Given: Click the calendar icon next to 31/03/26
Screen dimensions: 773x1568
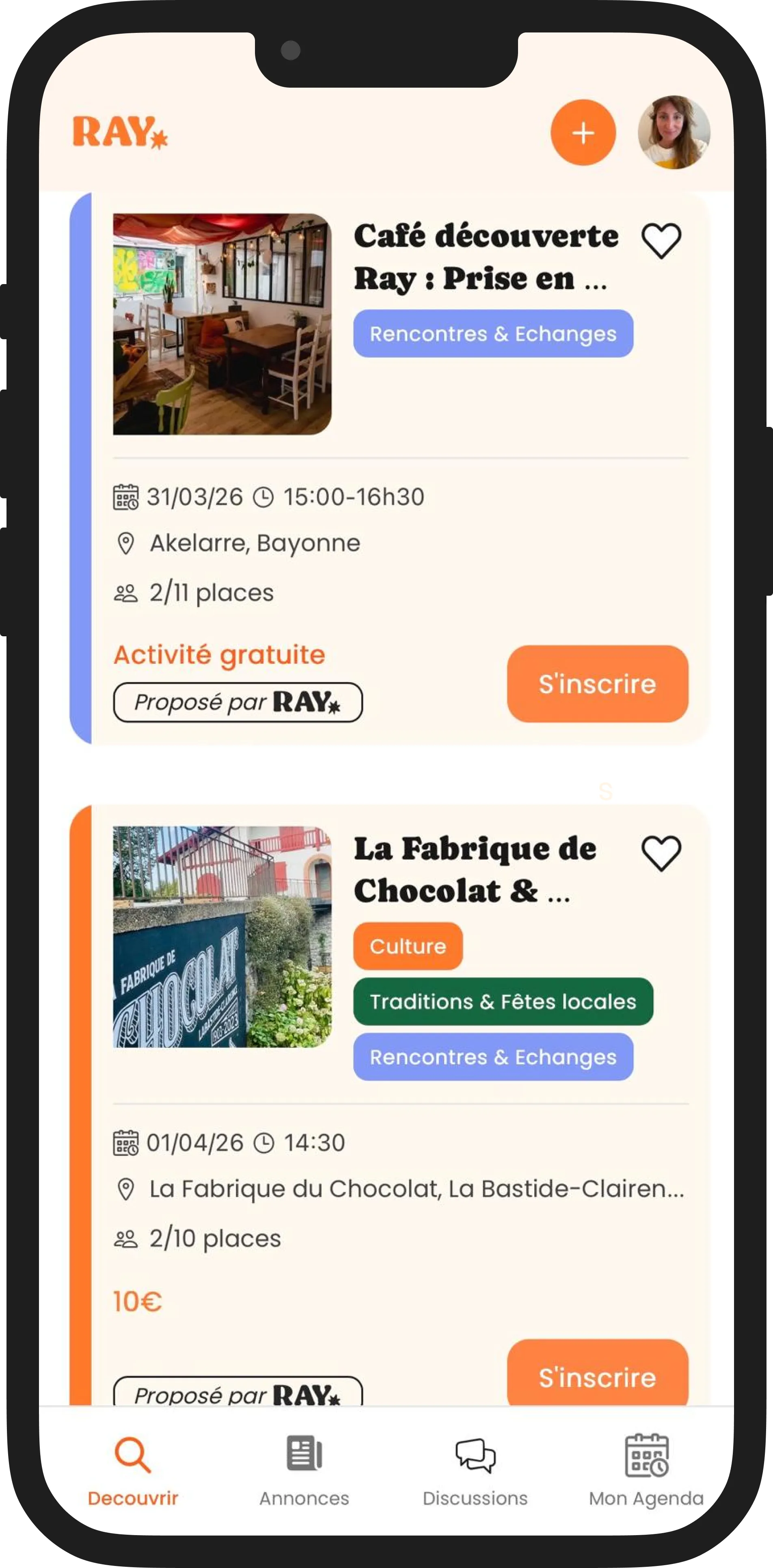Looking at the screenshot, I should click(x=125, y=497).
